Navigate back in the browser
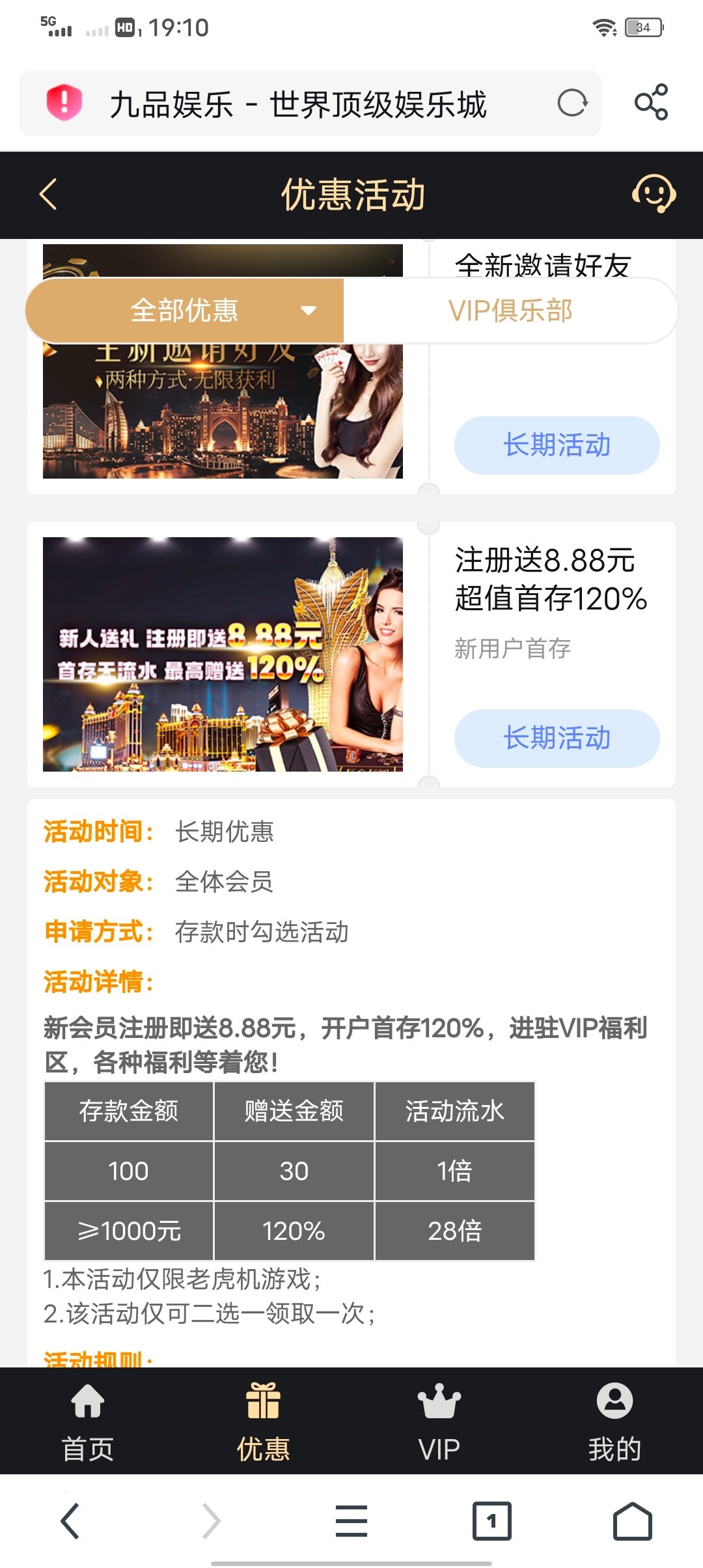Viewport: 703px width, 1568px height. [x=70, y=1521]
